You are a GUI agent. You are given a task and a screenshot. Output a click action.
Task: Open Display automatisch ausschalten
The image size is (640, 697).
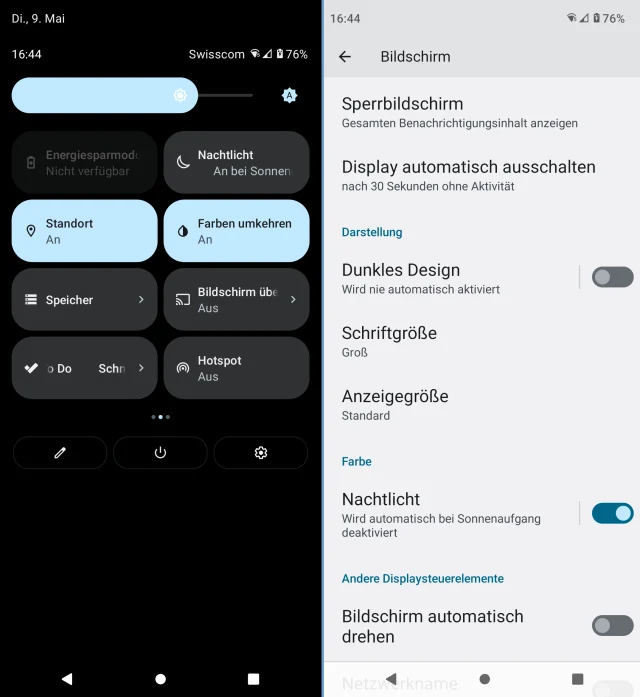click(468, 175)
